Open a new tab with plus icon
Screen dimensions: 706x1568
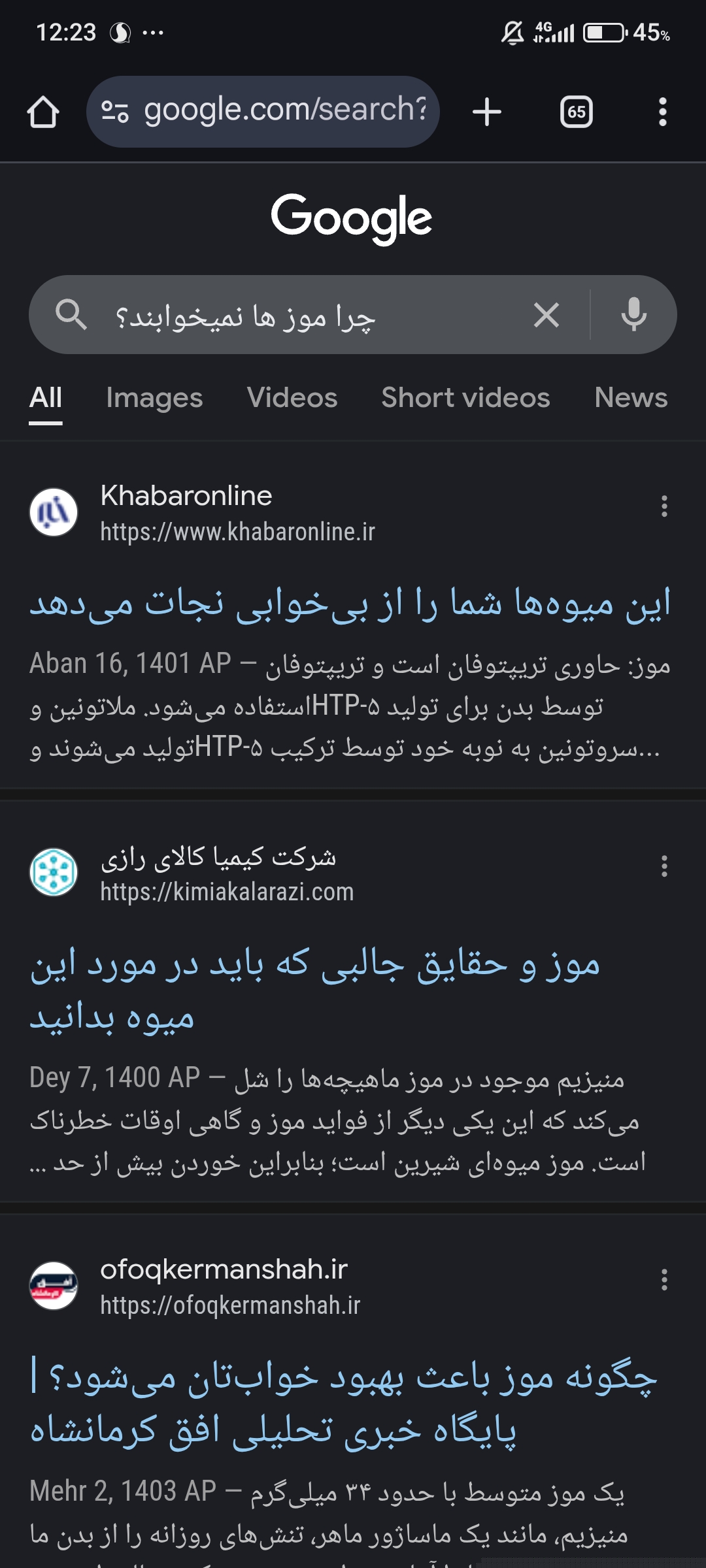pyautogui.click(x=487, y=112)
